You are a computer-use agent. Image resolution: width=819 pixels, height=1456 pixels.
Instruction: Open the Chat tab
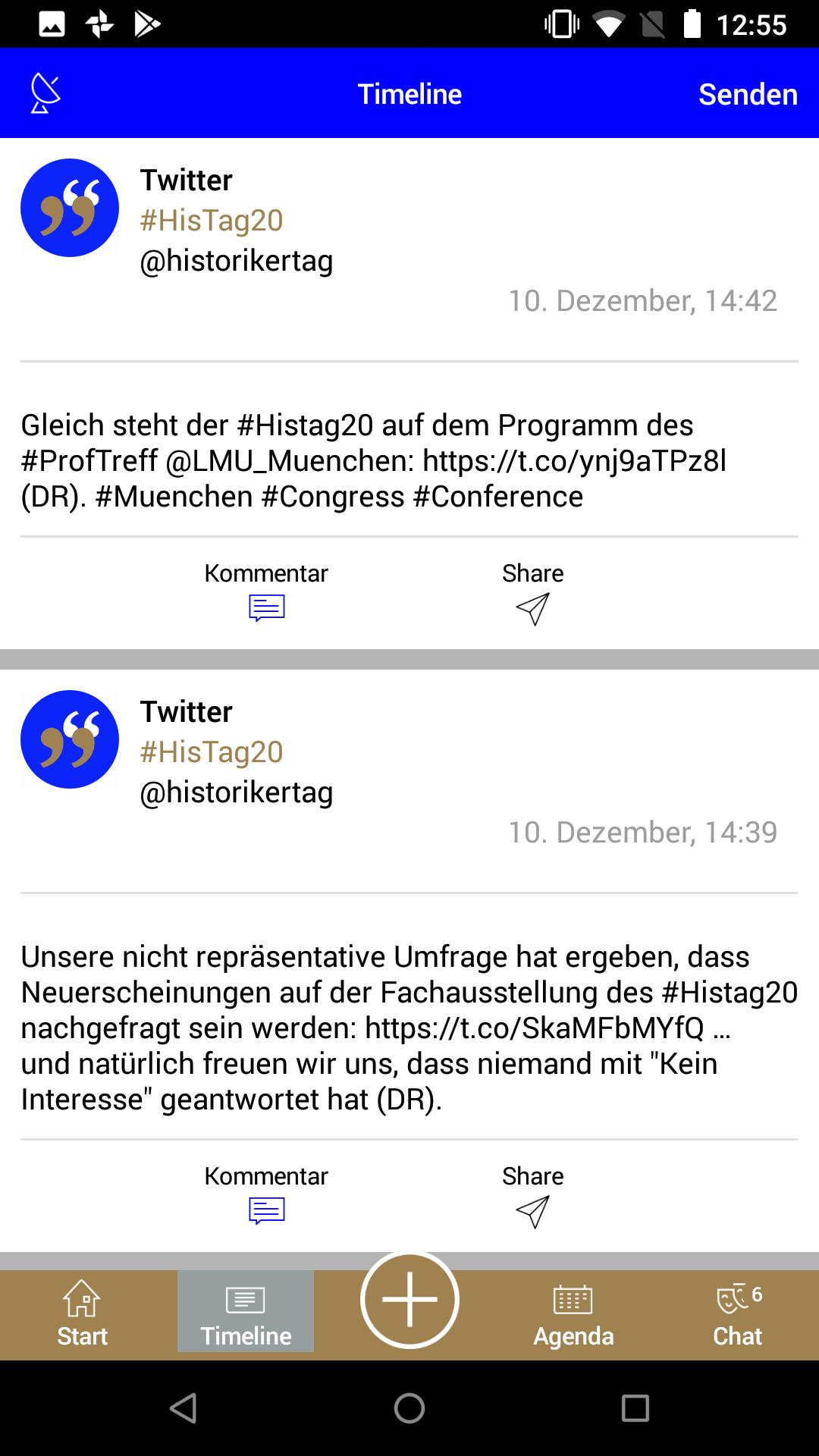click(x=737, y=1313)
